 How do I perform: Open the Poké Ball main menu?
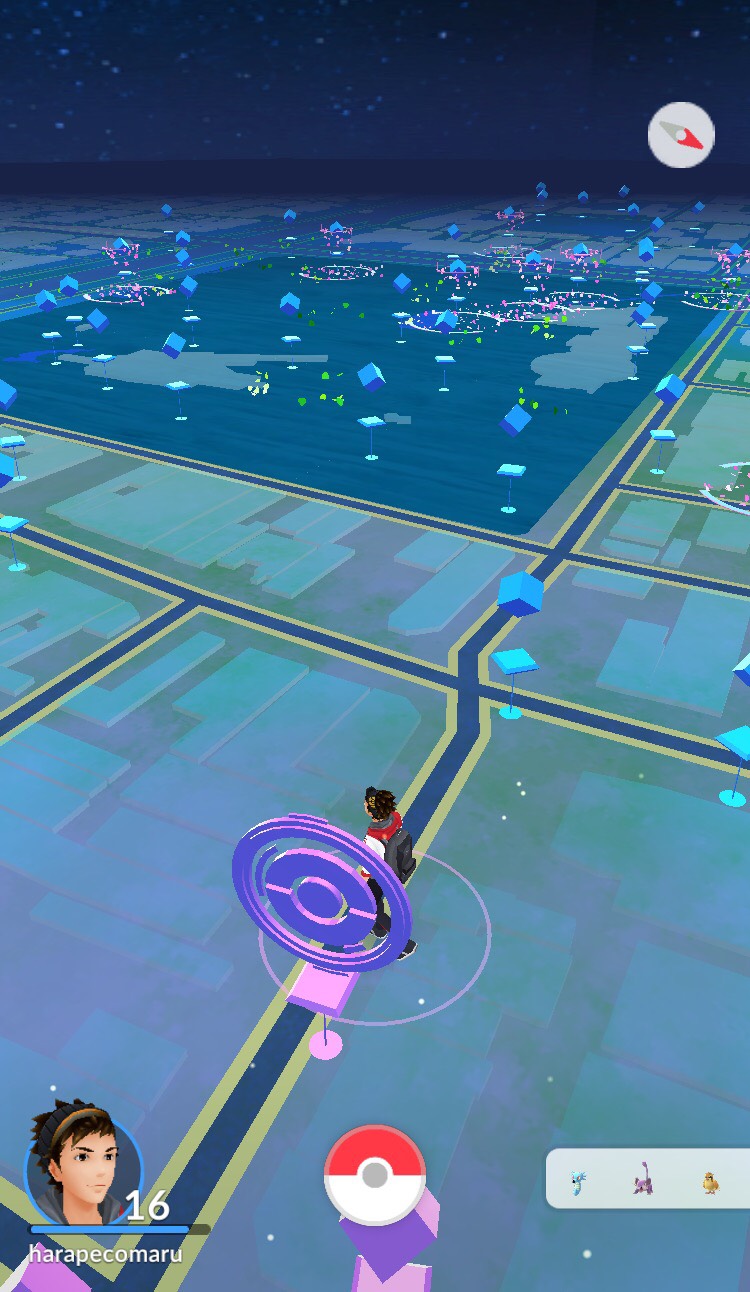pos(375,1175)
